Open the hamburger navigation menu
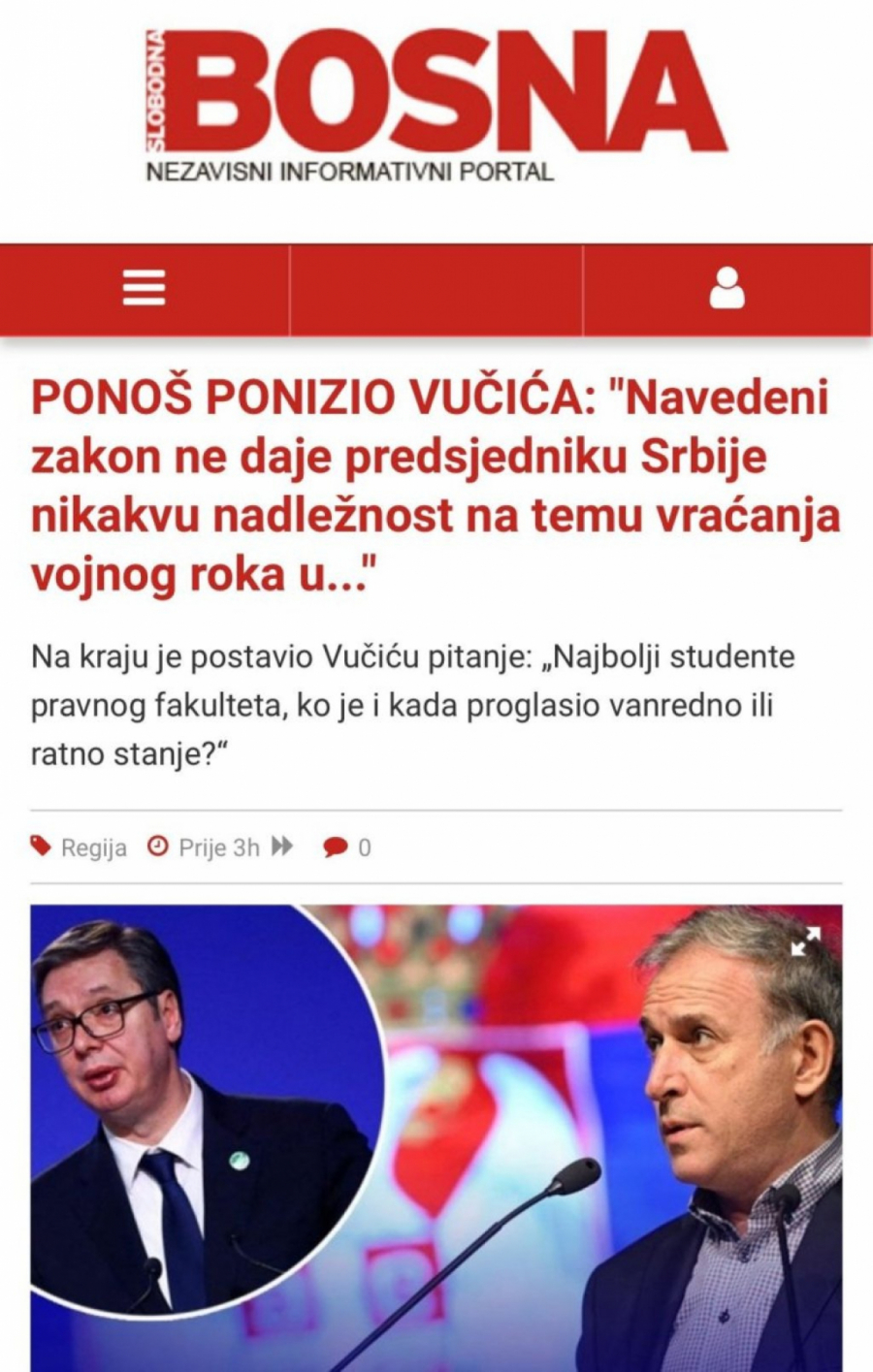The image size is (873, 1372). click(x=144, y=287)
